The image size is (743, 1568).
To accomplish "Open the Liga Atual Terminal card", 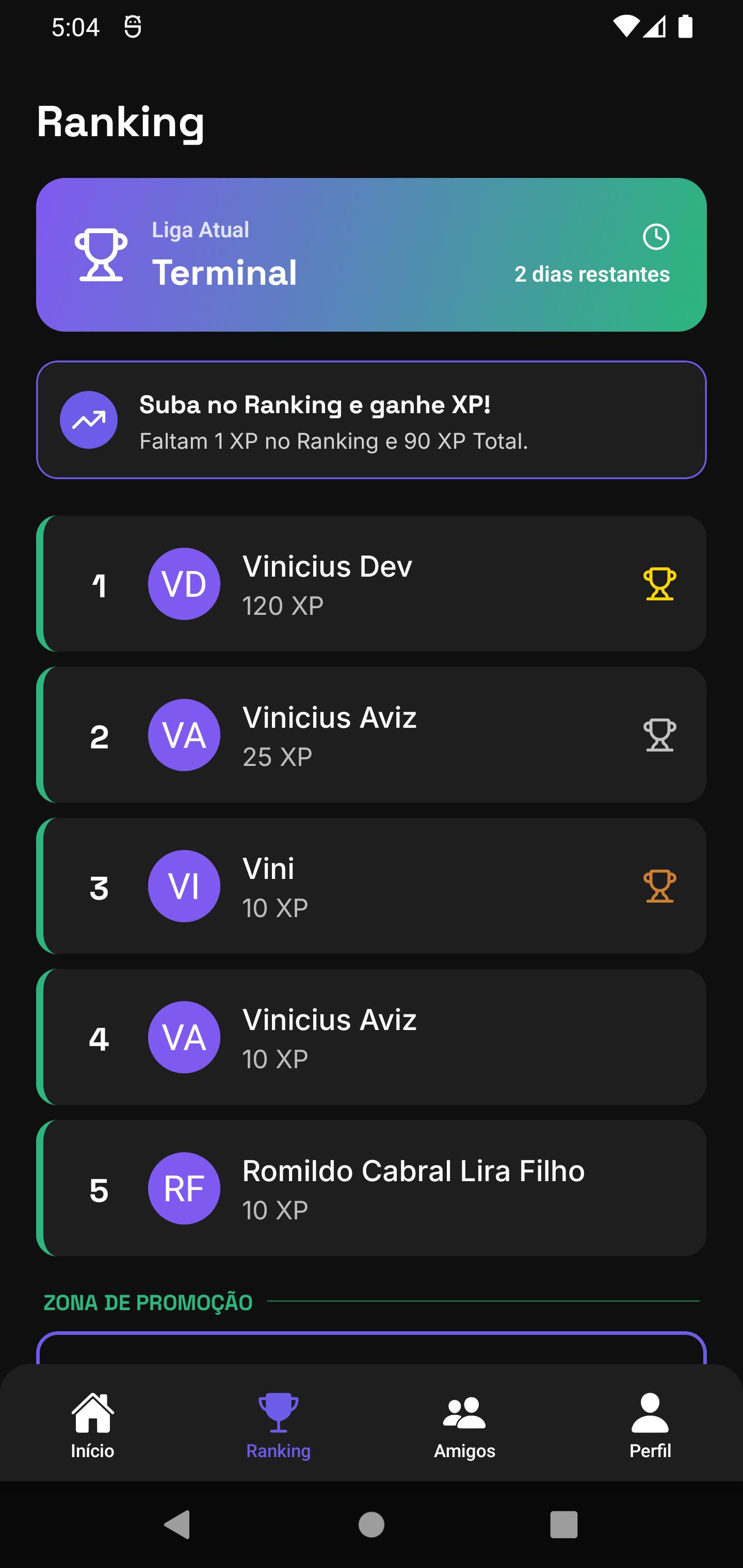I will coord(372,254).
